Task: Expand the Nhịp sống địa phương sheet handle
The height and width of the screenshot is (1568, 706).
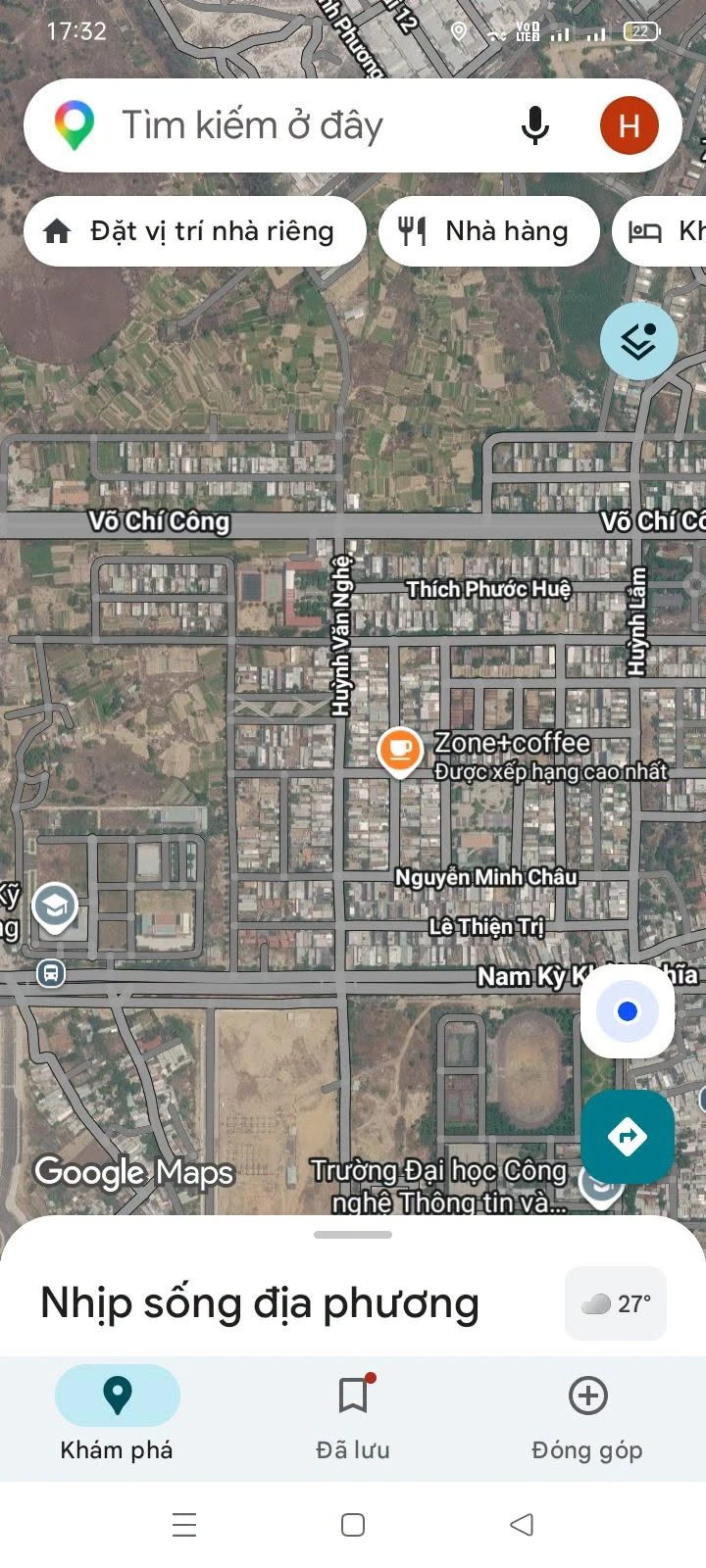Action: [x=353, y=1235]
